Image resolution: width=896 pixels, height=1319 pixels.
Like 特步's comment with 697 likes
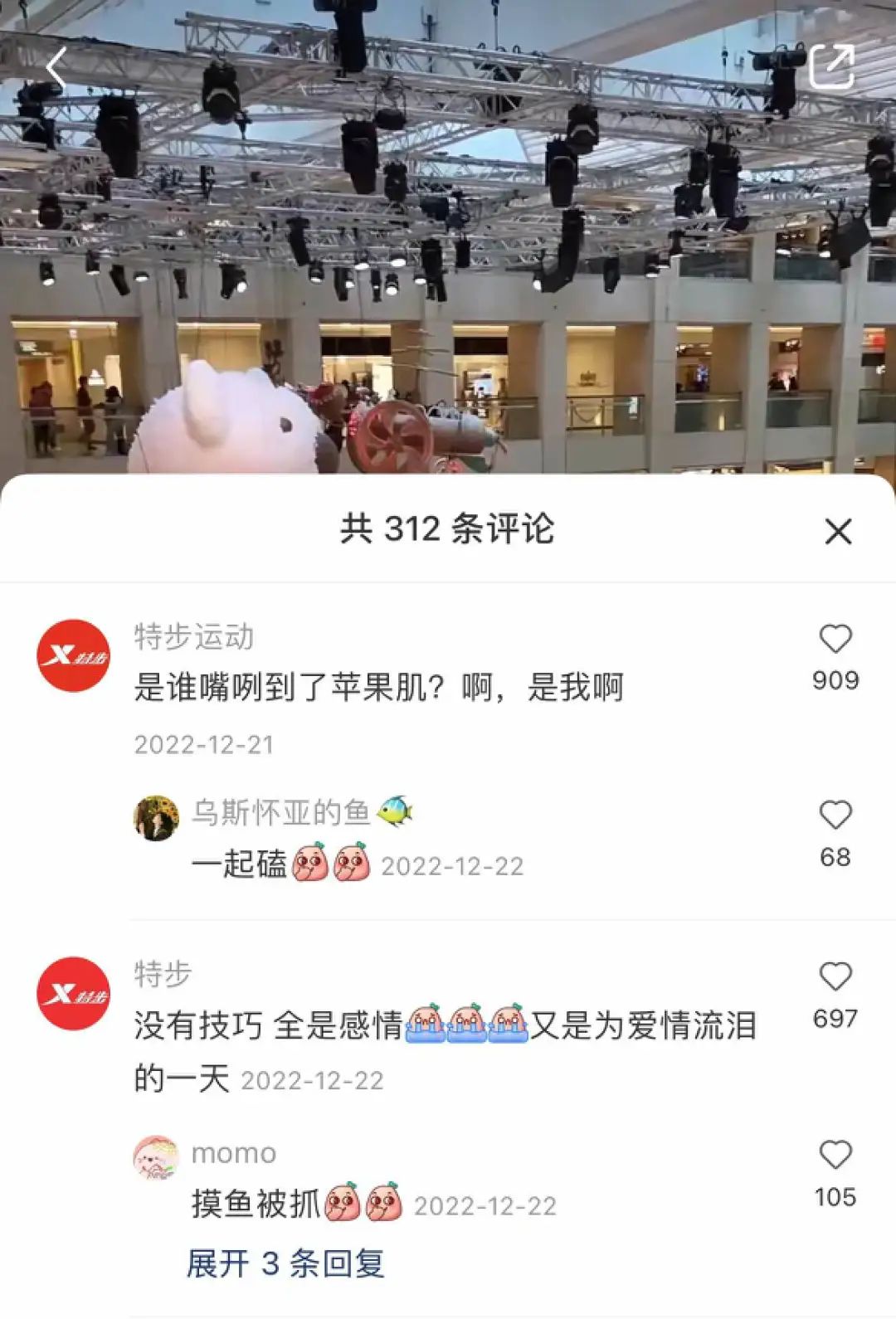[835, 977]
